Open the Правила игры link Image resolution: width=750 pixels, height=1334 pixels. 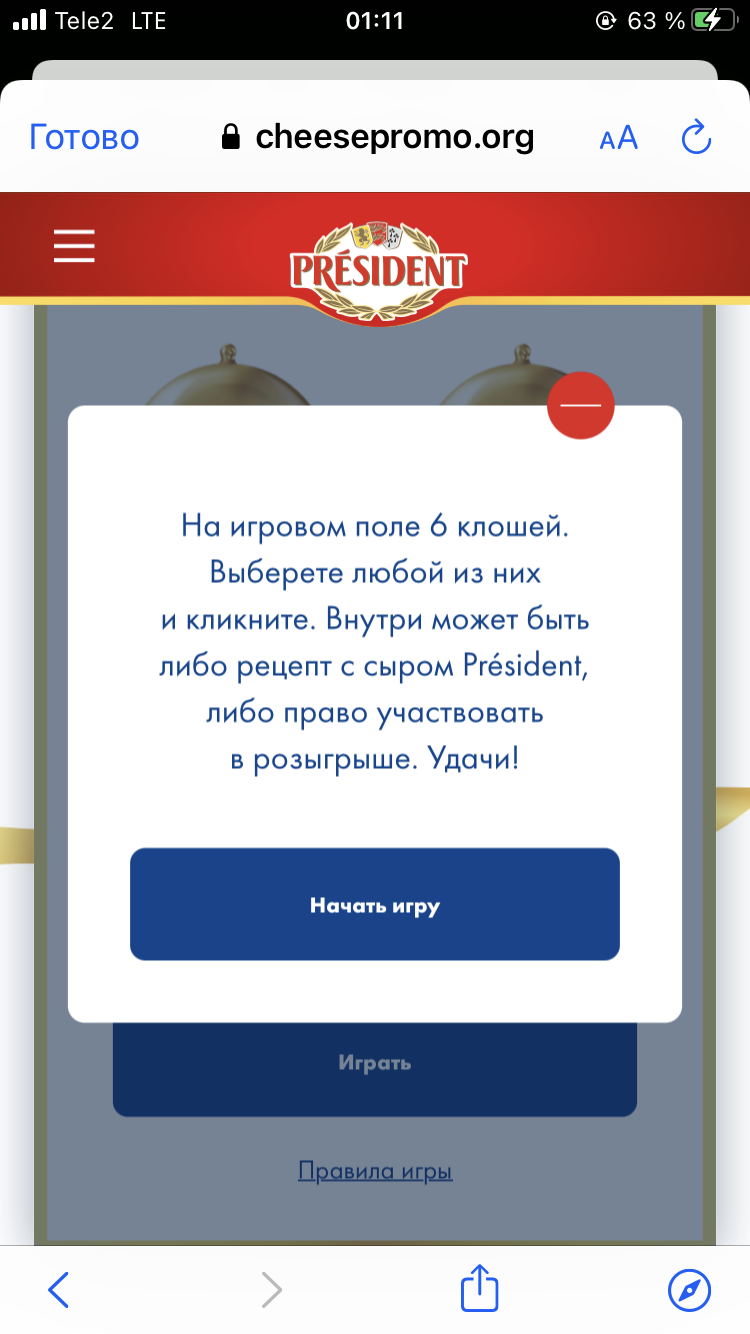coord(375,1171)
